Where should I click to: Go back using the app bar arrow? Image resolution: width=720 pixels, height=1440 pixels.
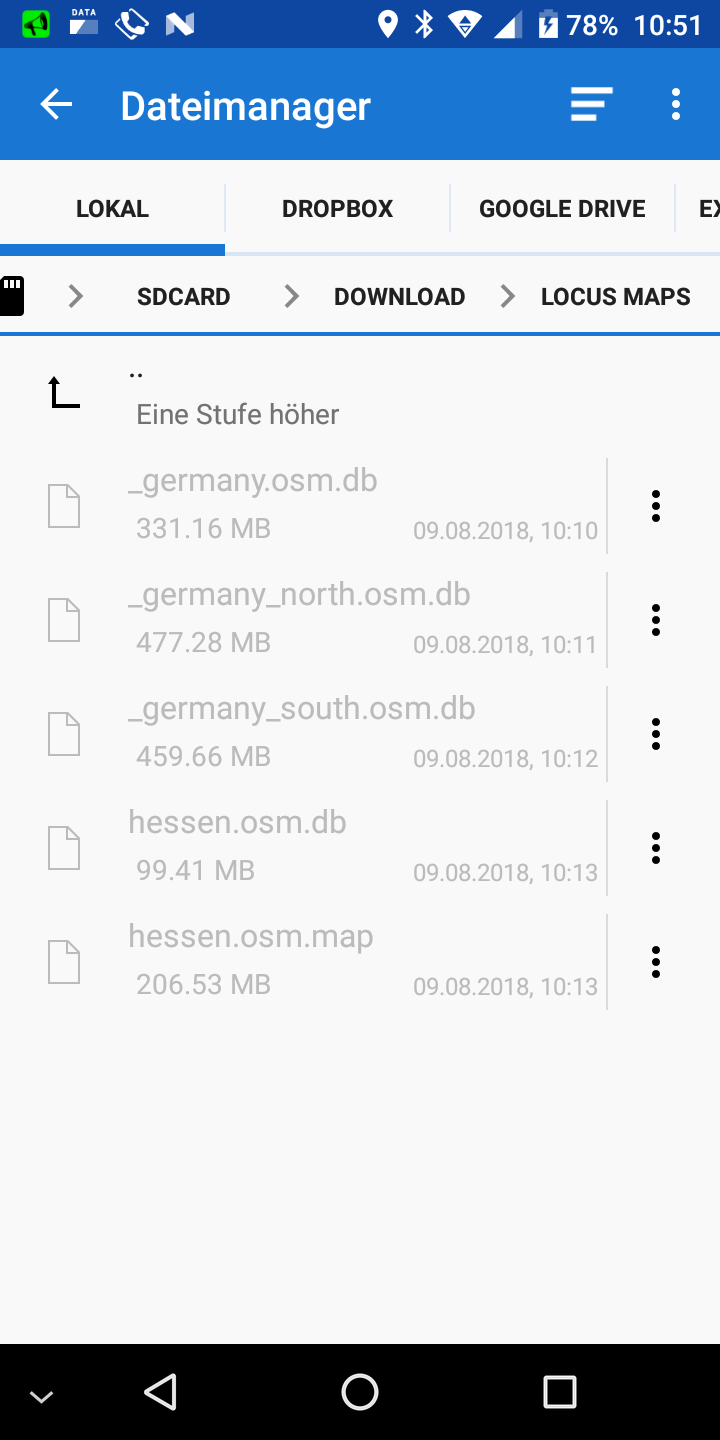click(57, 105)
